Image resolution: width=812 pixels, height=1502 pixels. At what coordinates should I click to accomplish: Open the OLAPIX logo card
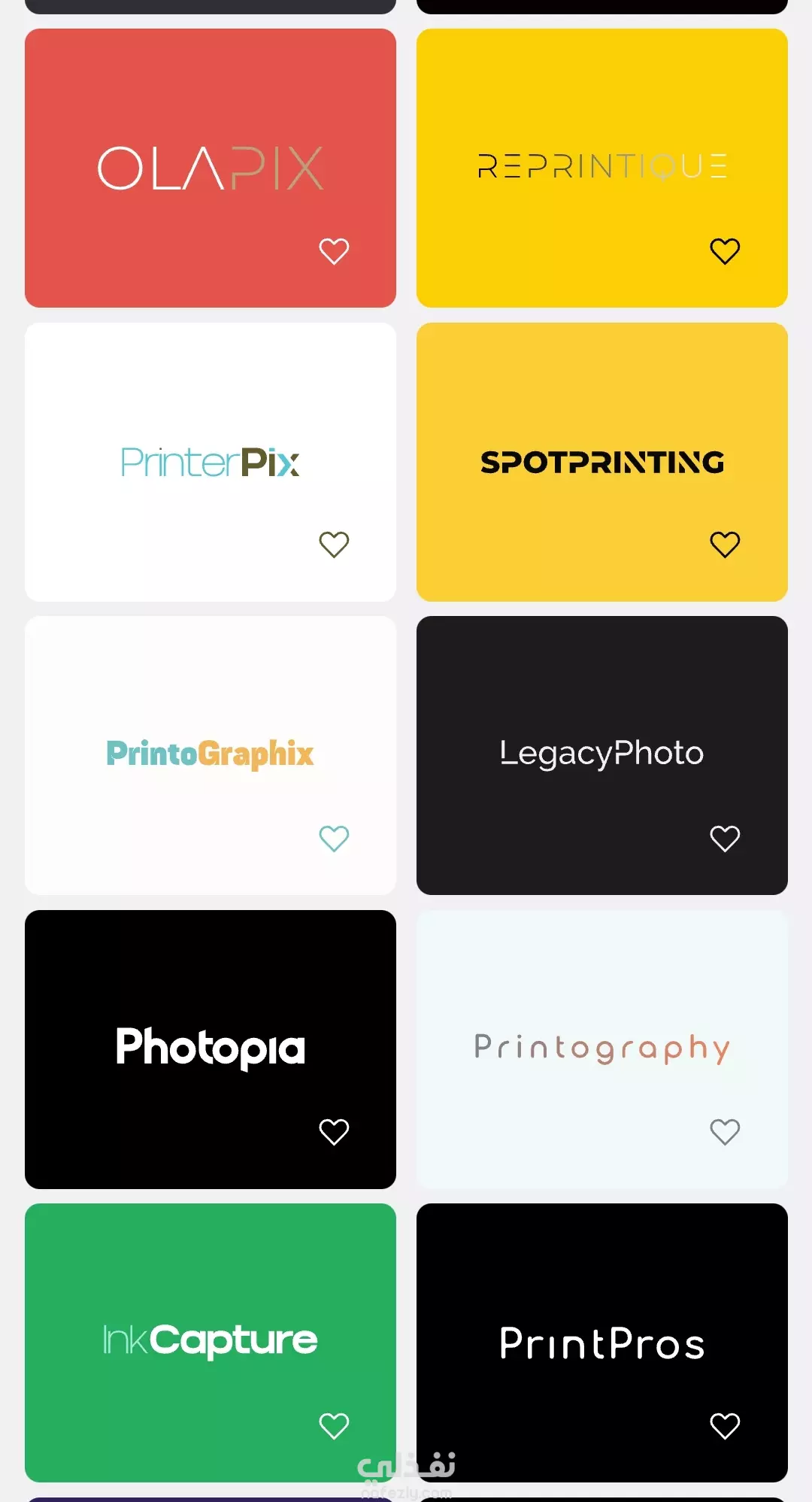(x=211, y=168)
